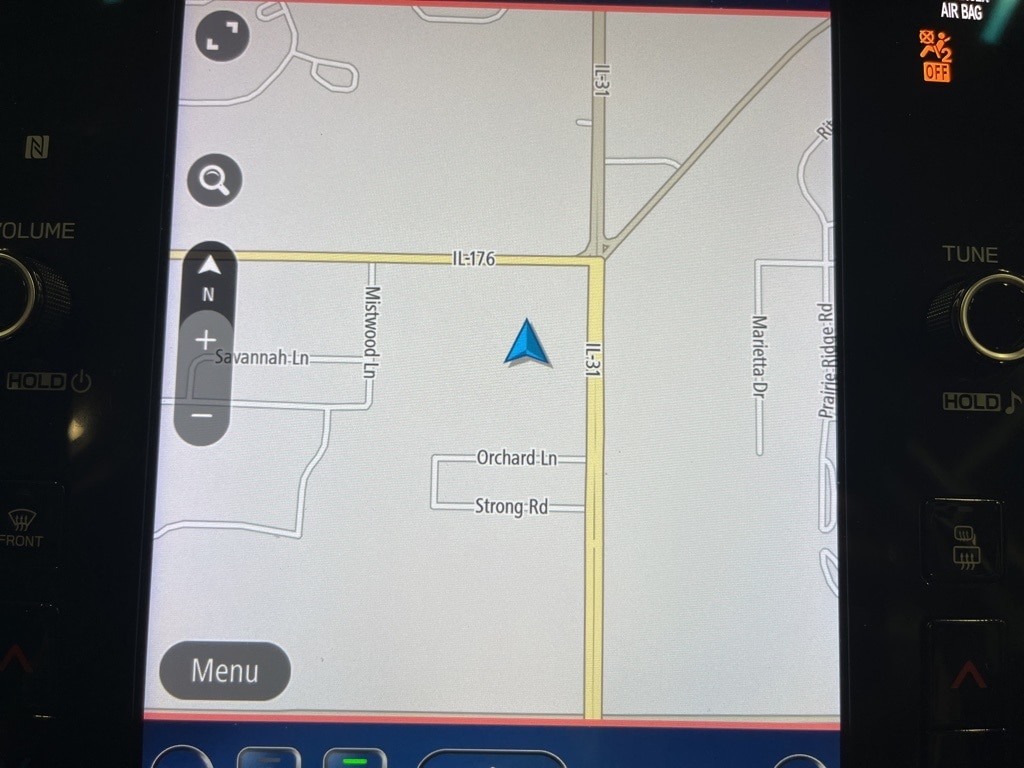Tap the north-up compass button
Screen dimensions: 1024x768
tap(208, 275)
